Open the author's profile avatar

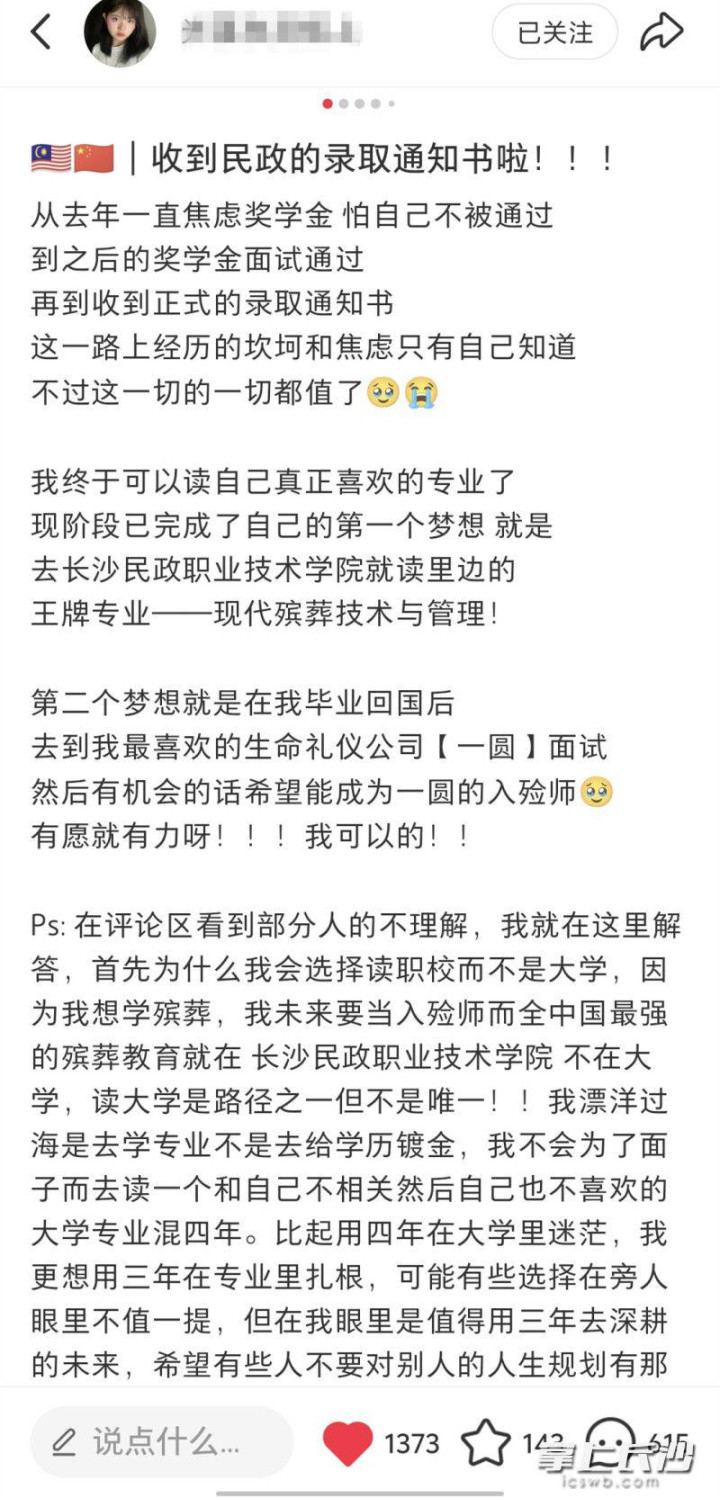120,33
